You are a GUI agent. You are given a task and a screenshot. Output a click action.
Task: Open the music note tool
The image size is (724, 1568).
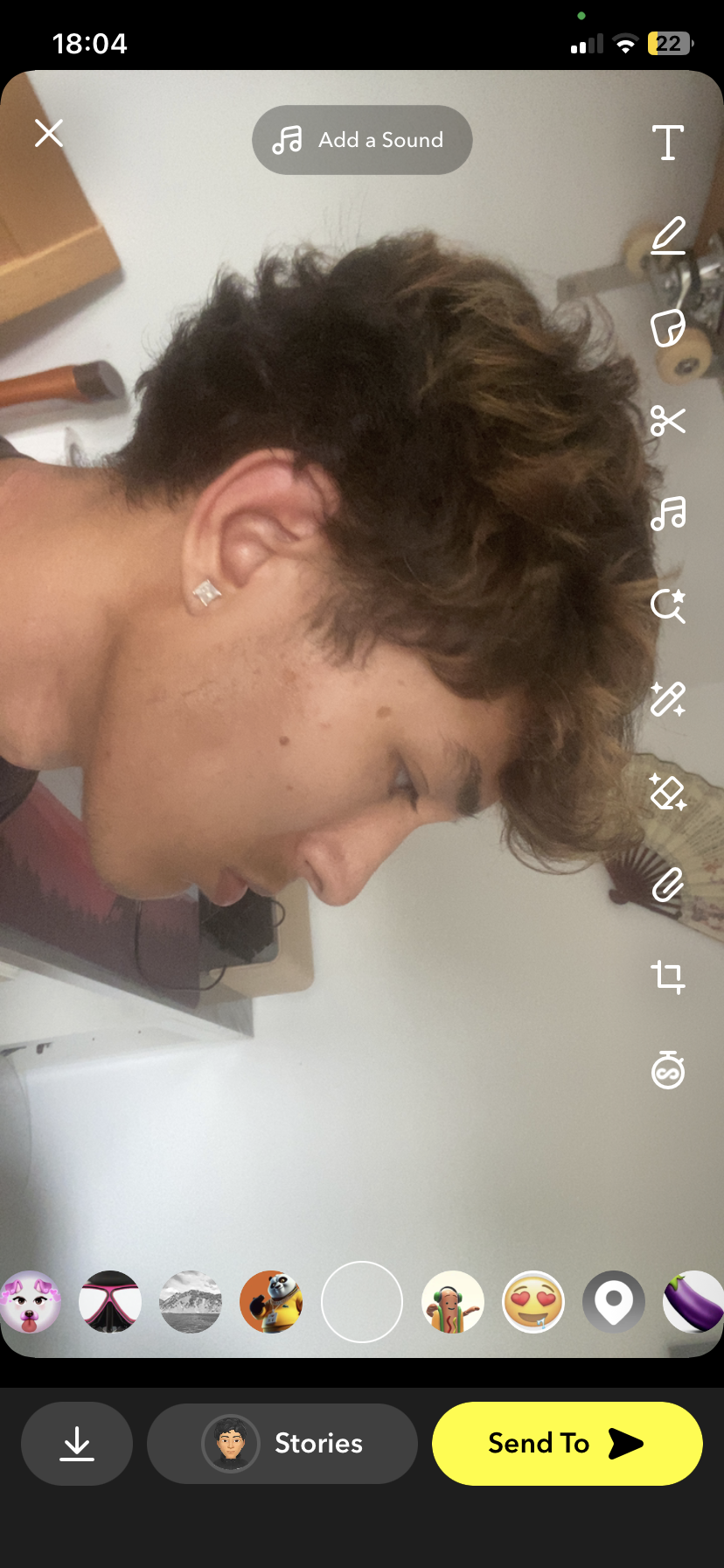[668, 514]
